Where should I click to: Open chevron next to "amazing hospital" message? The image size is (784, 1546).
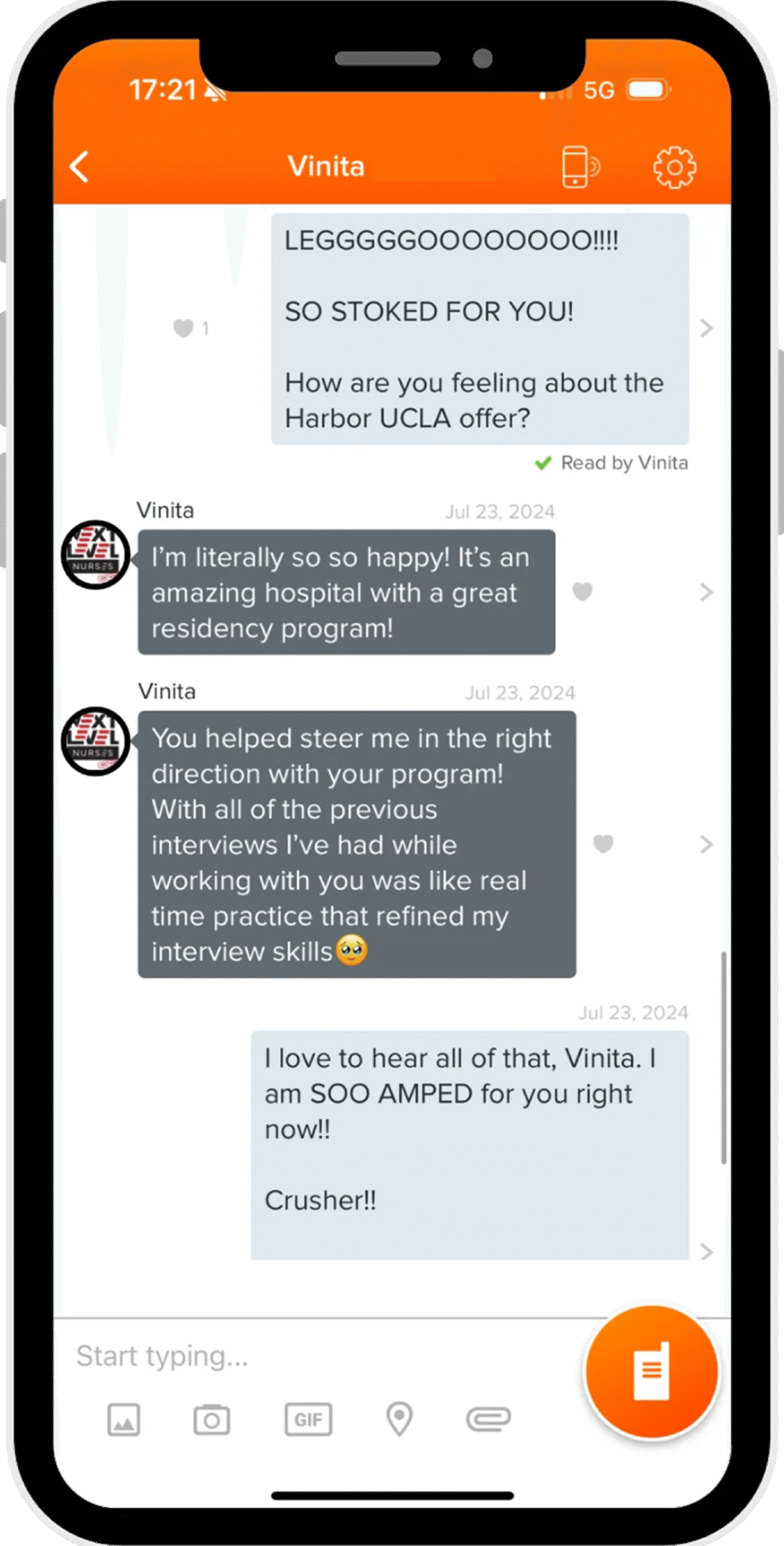click(706, 592)
